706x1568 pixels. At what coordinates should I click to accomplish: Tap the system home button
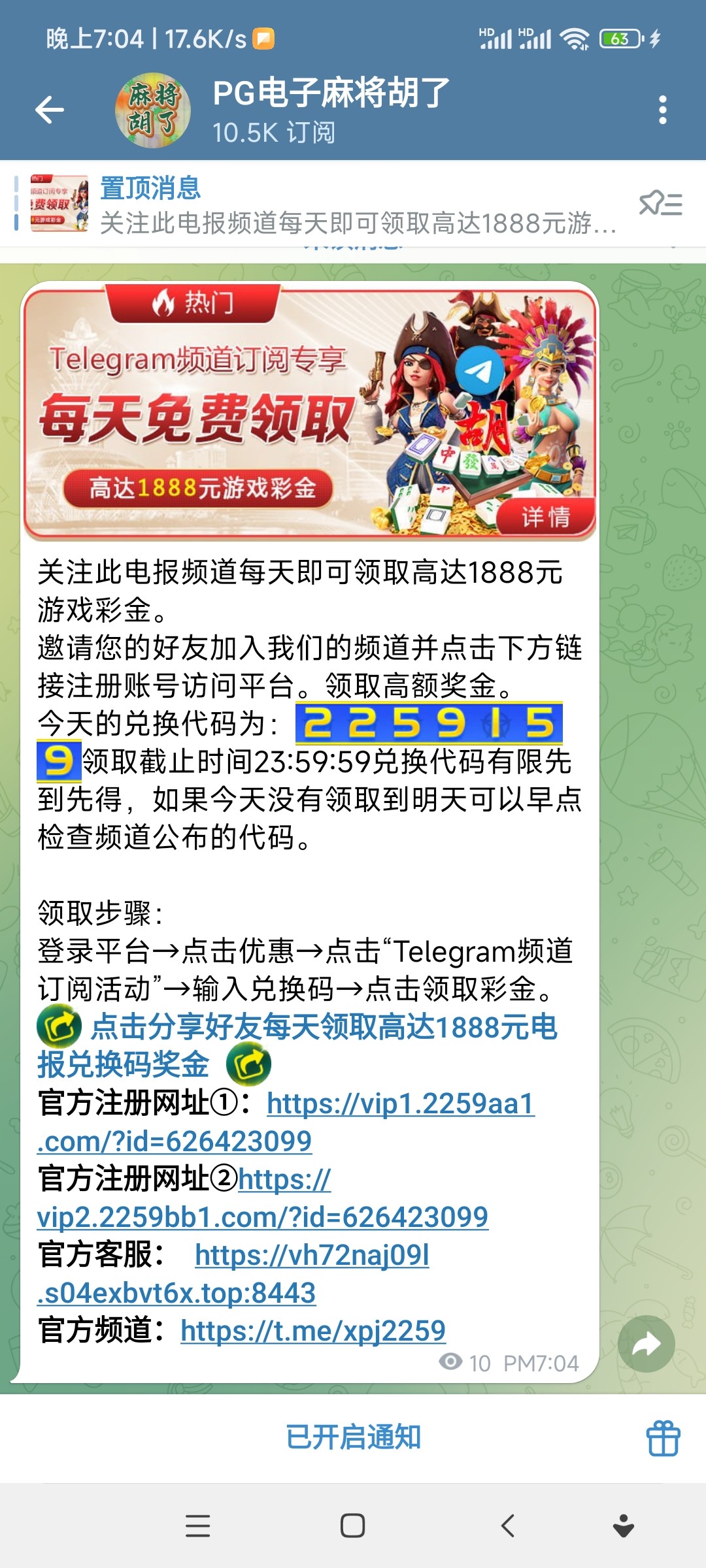pos(352,1526)
